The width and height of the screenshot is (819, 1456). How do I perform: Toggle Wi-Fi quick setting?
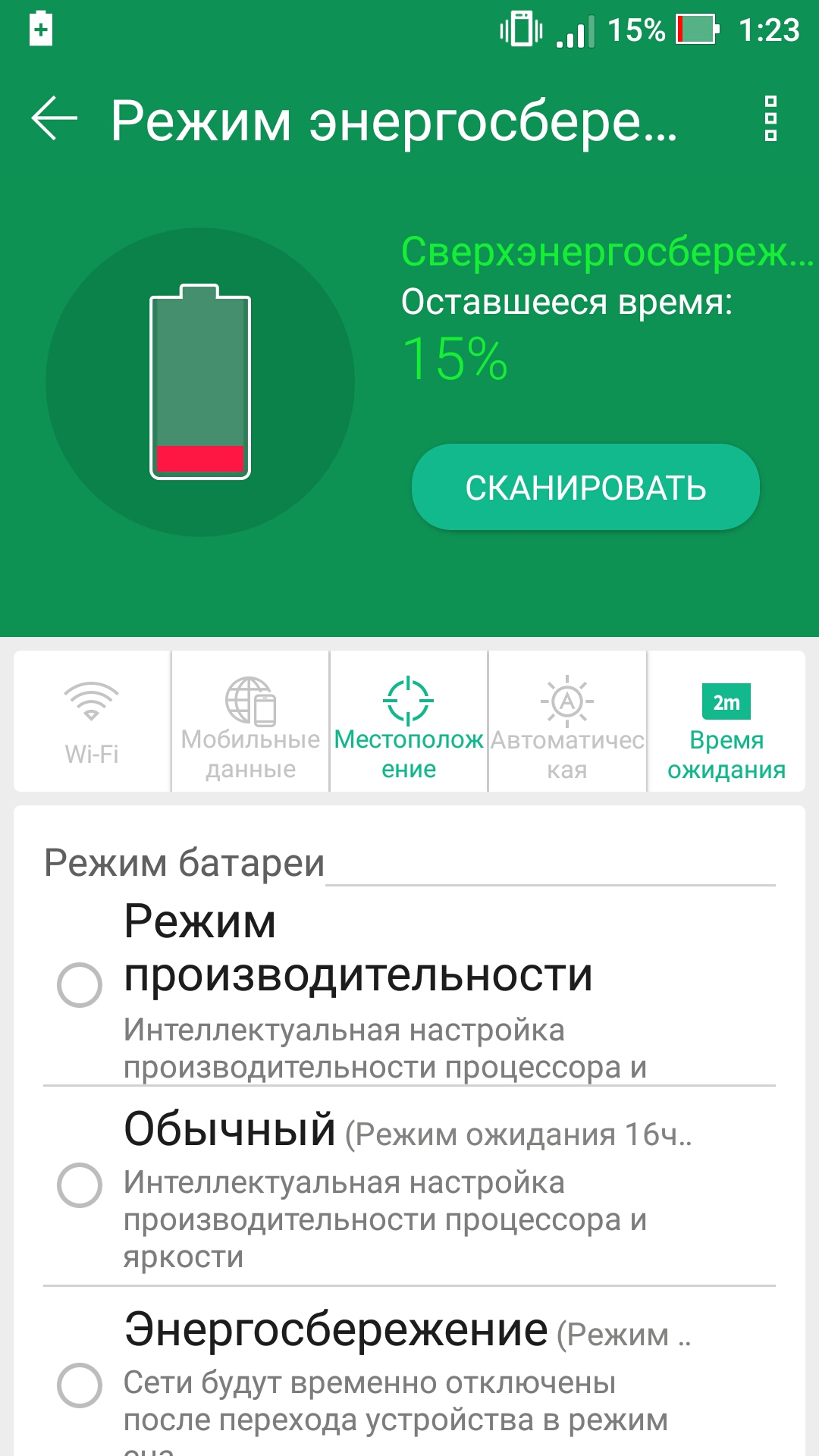pos(92,721)
